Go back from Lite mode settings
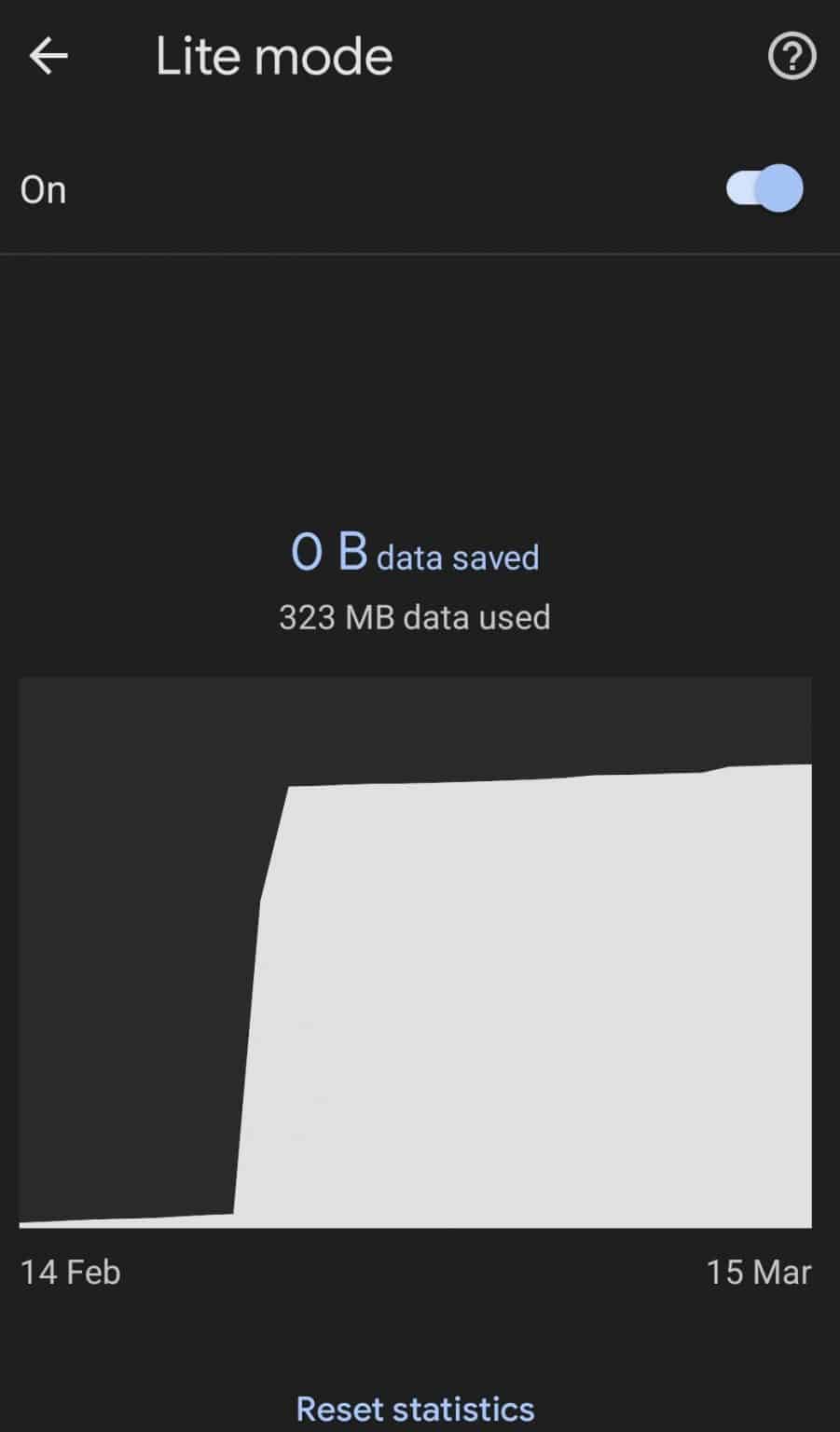This screenshot has width=840, height=1432. (x=48, y=57)
